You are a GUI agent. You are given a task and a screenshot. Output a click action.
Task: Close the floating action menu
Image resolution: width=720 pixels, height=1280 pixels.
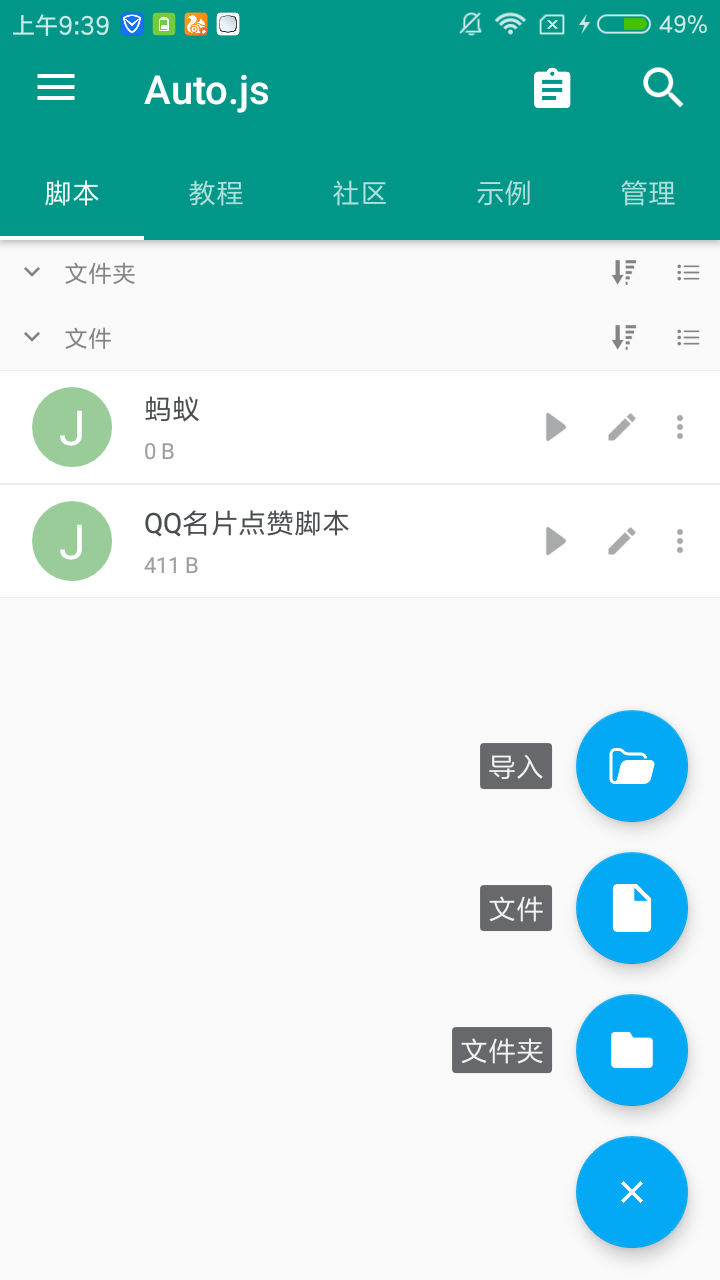click(632, 1192)
